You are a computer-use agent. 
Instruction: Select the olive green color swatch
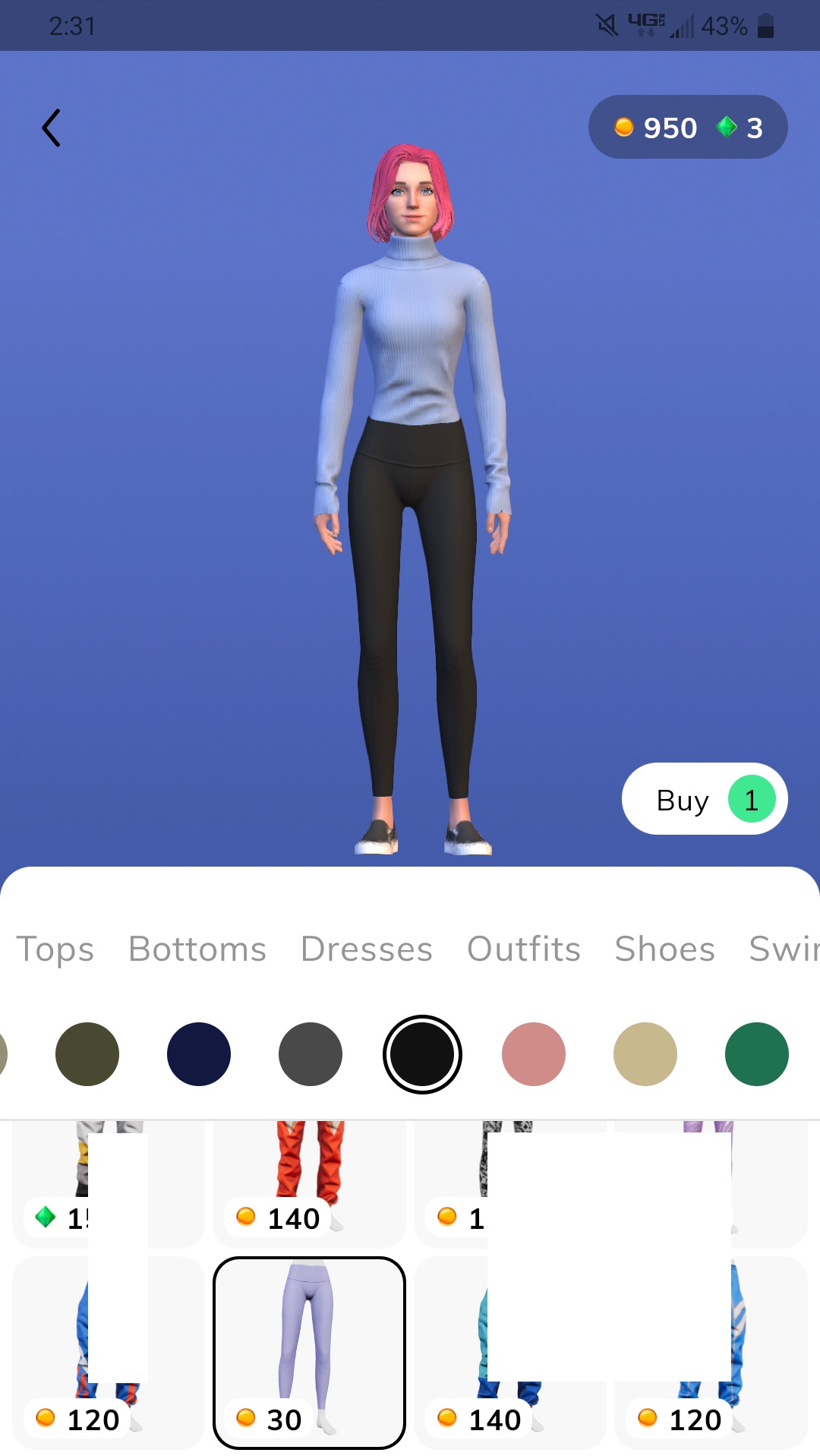pyautogui.click(x=87, y=1054)
